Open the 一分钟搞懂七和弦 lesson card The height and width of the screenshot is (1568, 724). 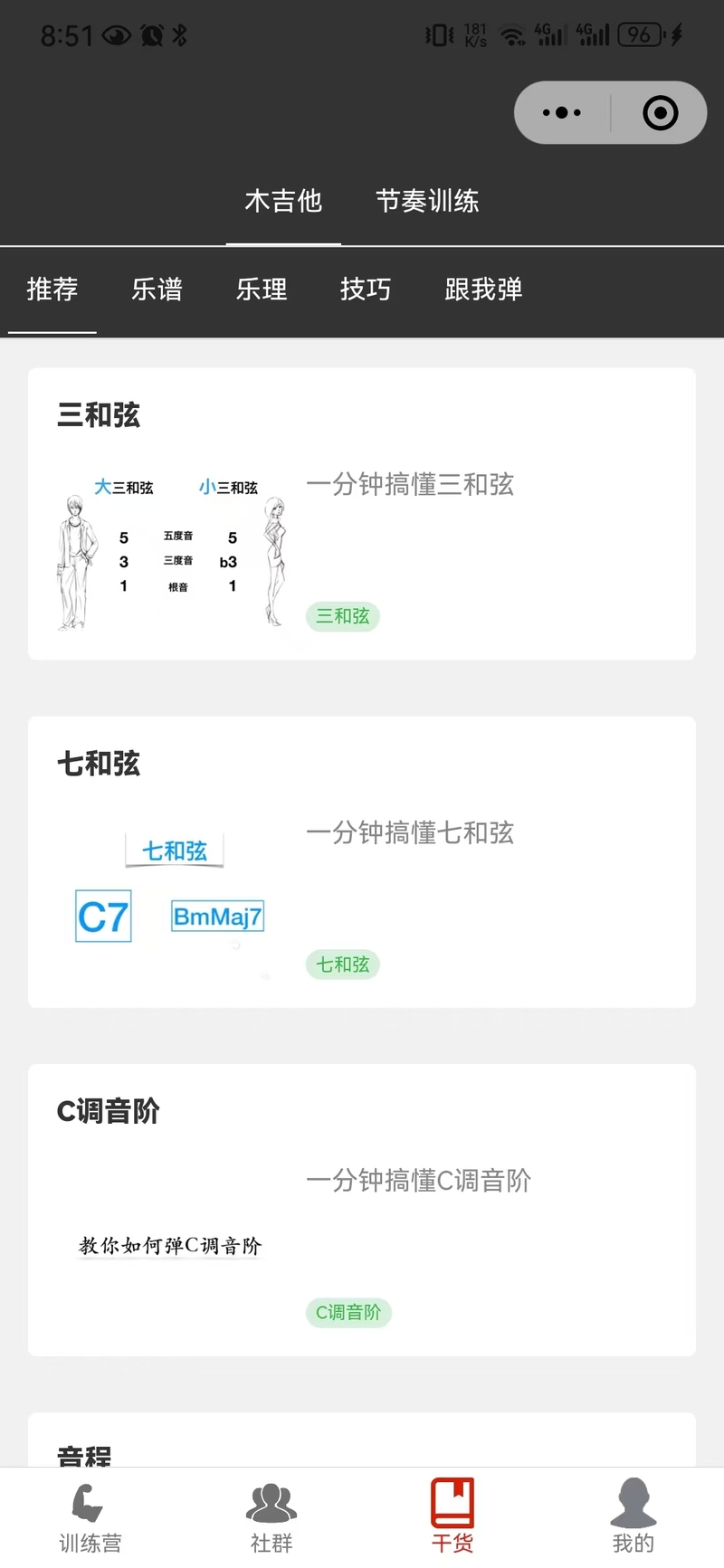tap(410, 833)
